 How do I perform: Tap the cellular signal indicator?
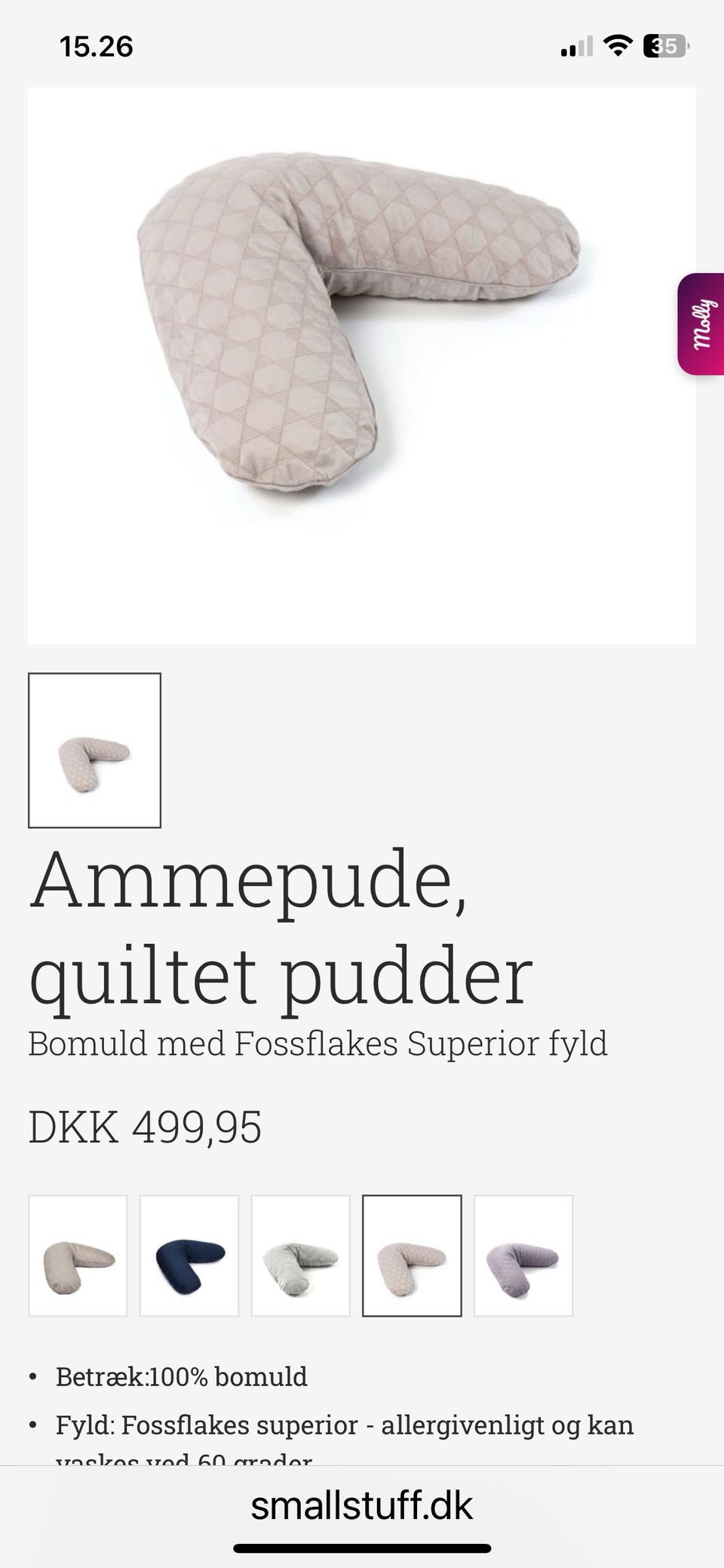(576, 47)
